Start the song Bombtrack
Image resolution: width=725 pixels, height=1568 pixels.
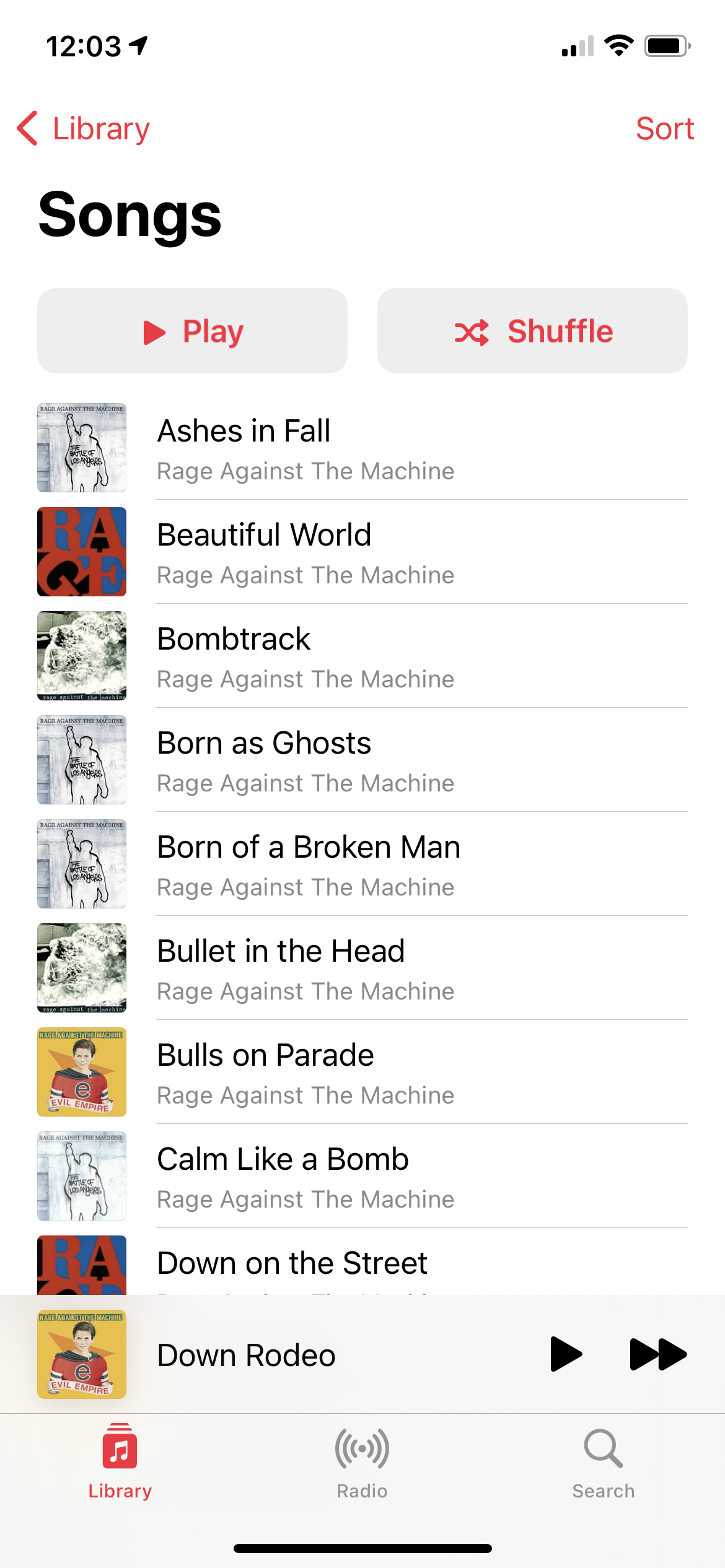coord(362,656)
